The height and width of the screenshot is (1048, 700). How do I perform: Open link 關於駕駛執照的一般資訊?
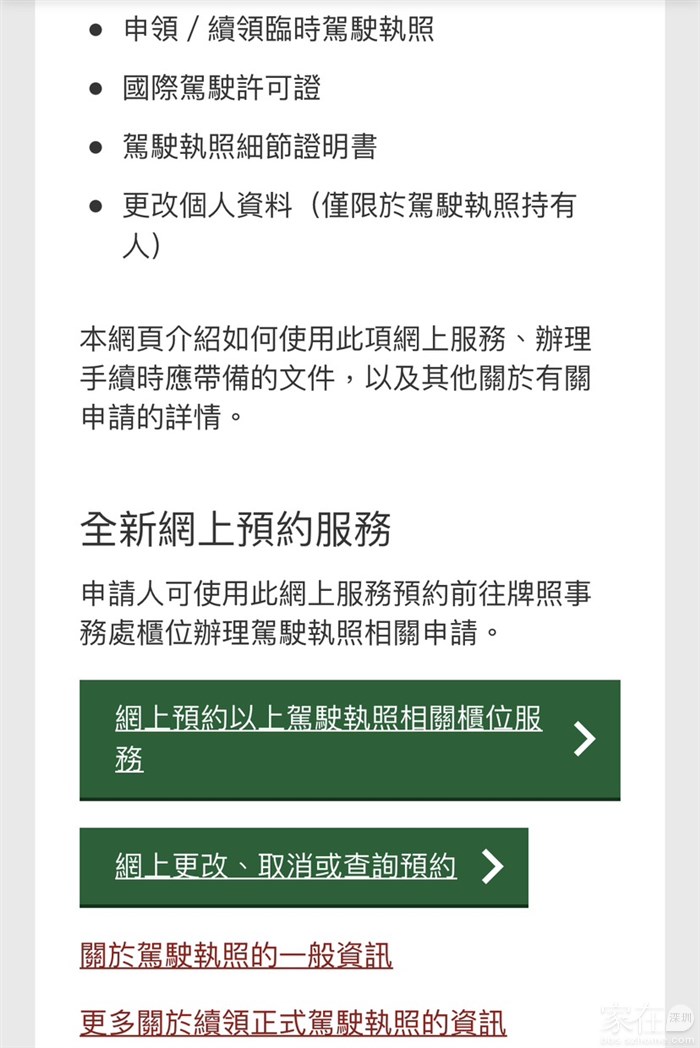[236, 955]
